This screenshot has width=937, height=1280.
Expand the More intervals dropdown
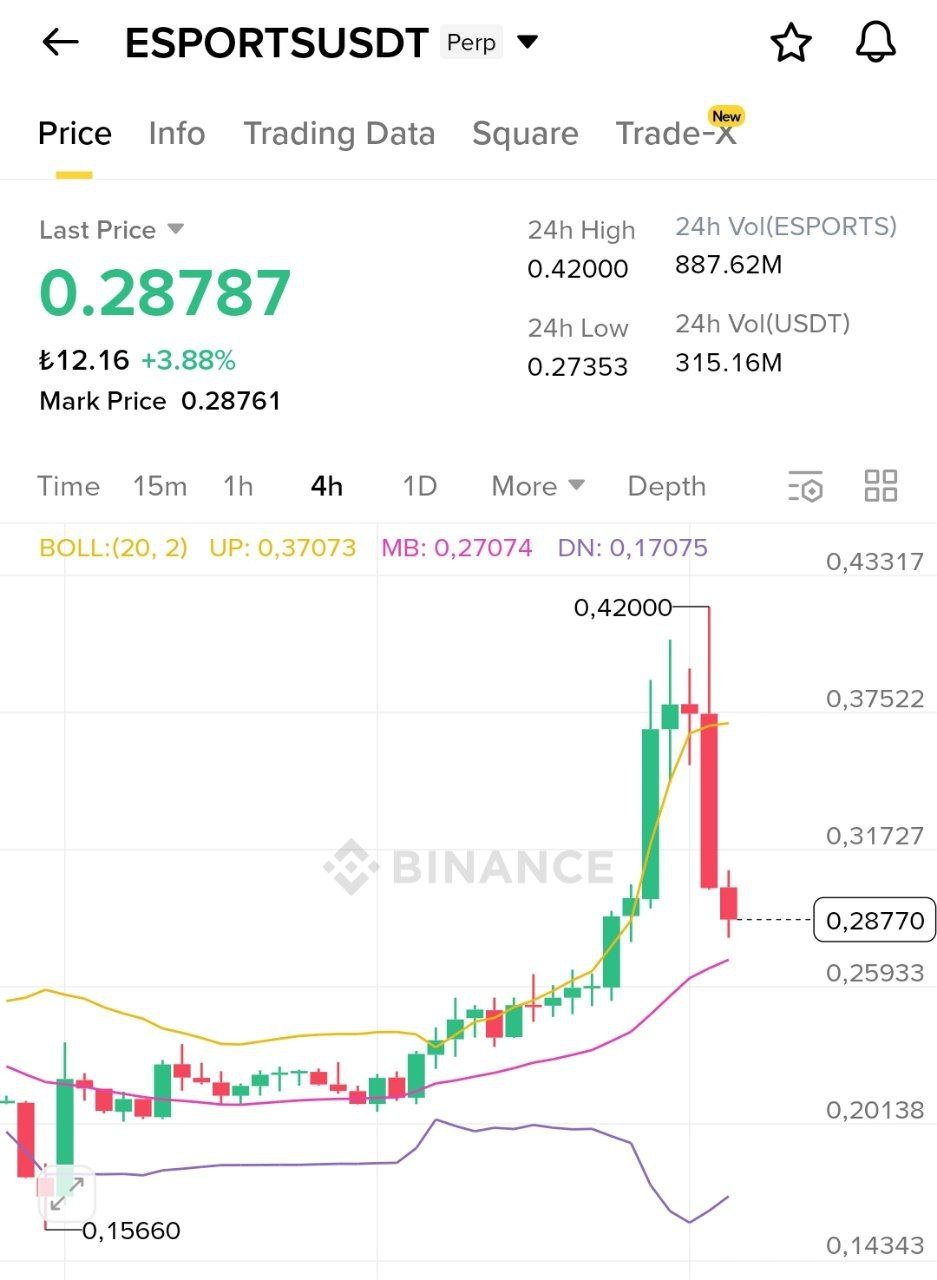coord(538,487)
